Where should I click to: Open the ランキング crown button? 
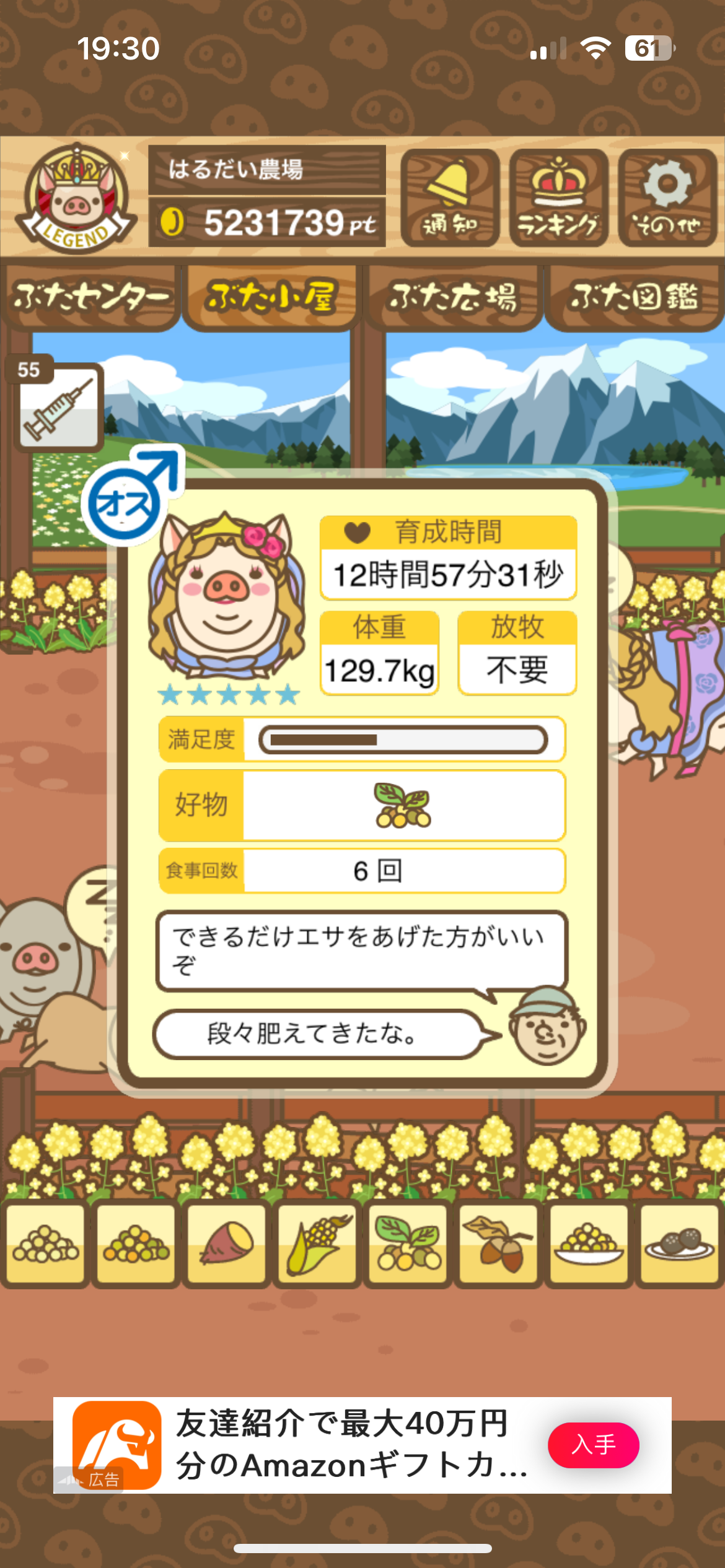(x=558, y=198)
